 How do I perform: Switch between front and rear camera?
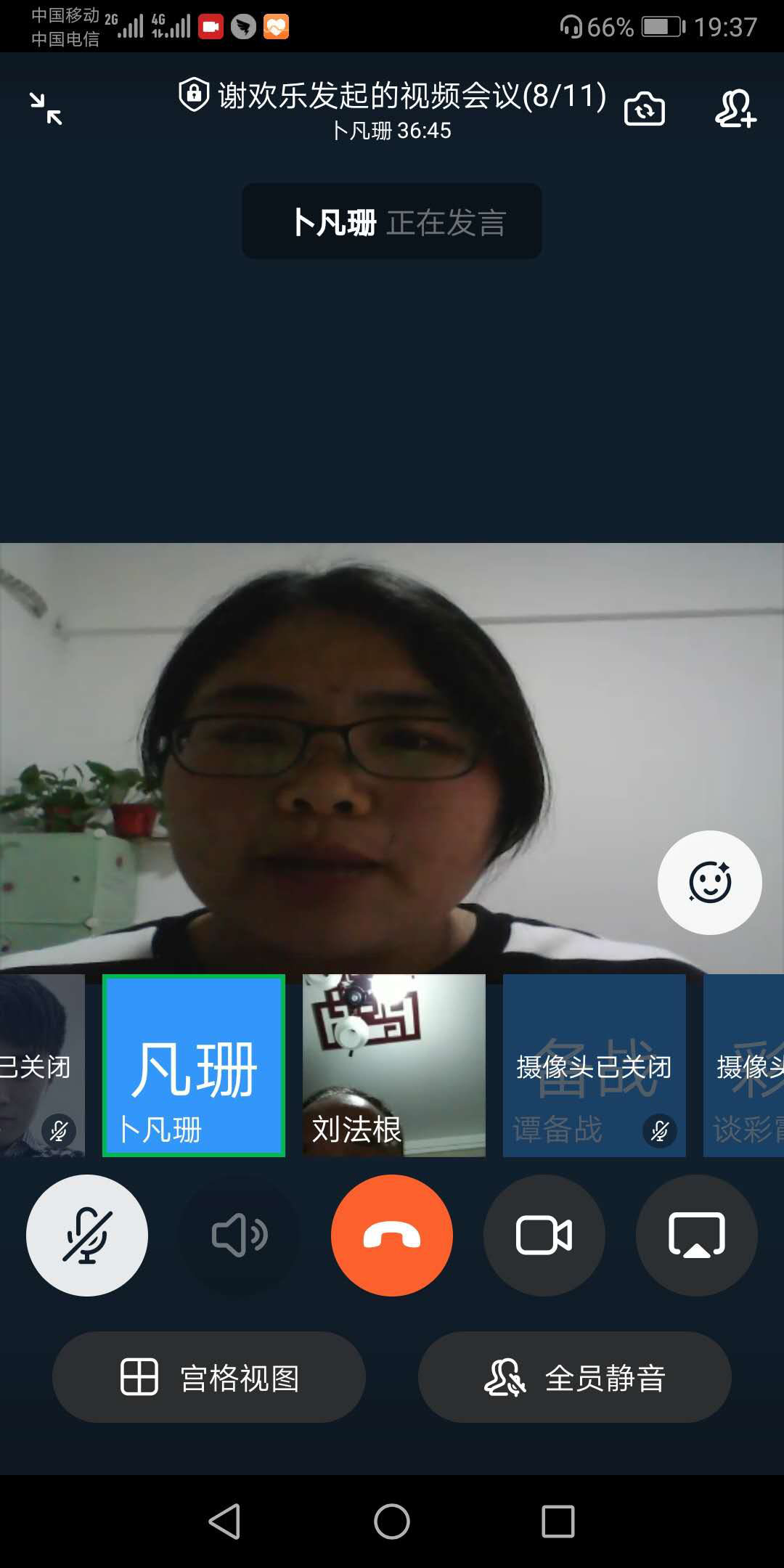point(644,109)
